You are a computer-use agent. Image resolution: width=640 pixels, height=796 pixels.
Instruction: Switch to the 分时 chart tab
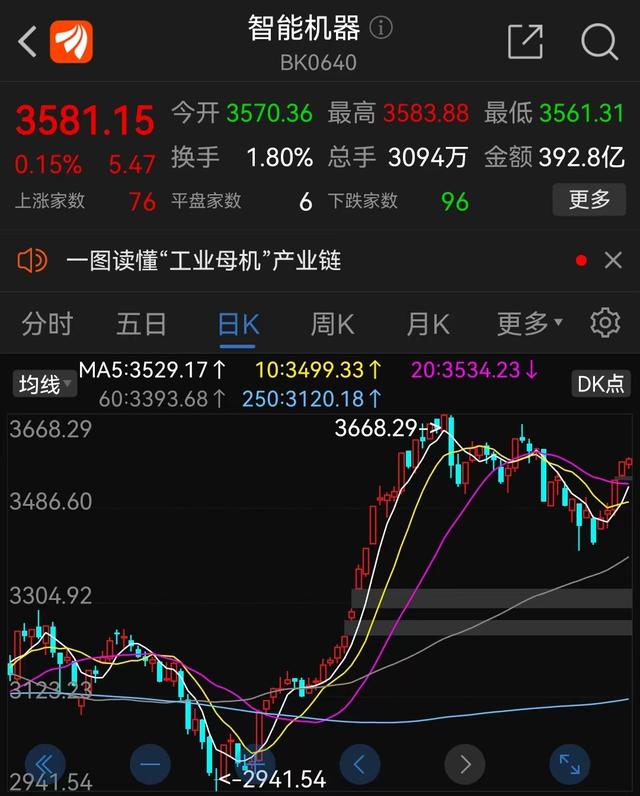[x=47, y=323]
